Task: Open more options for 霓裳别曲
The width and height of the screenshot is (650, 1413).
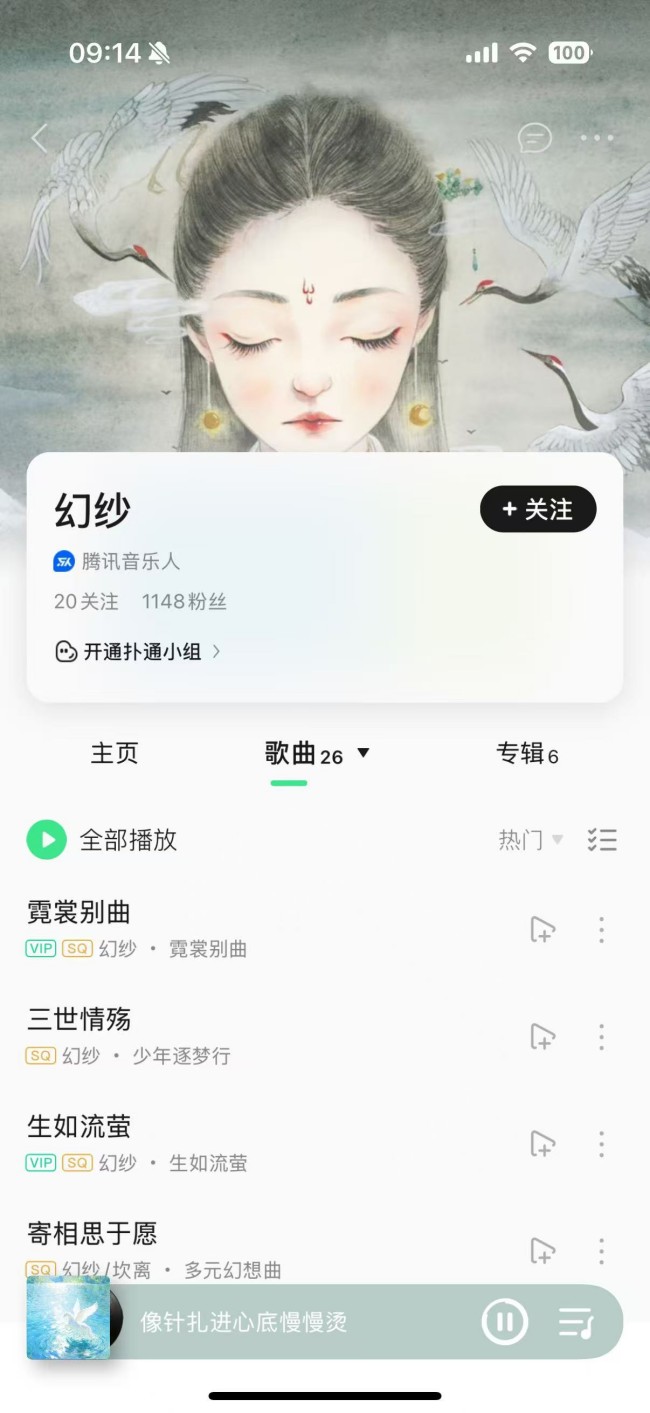Action: coord(601,930)
